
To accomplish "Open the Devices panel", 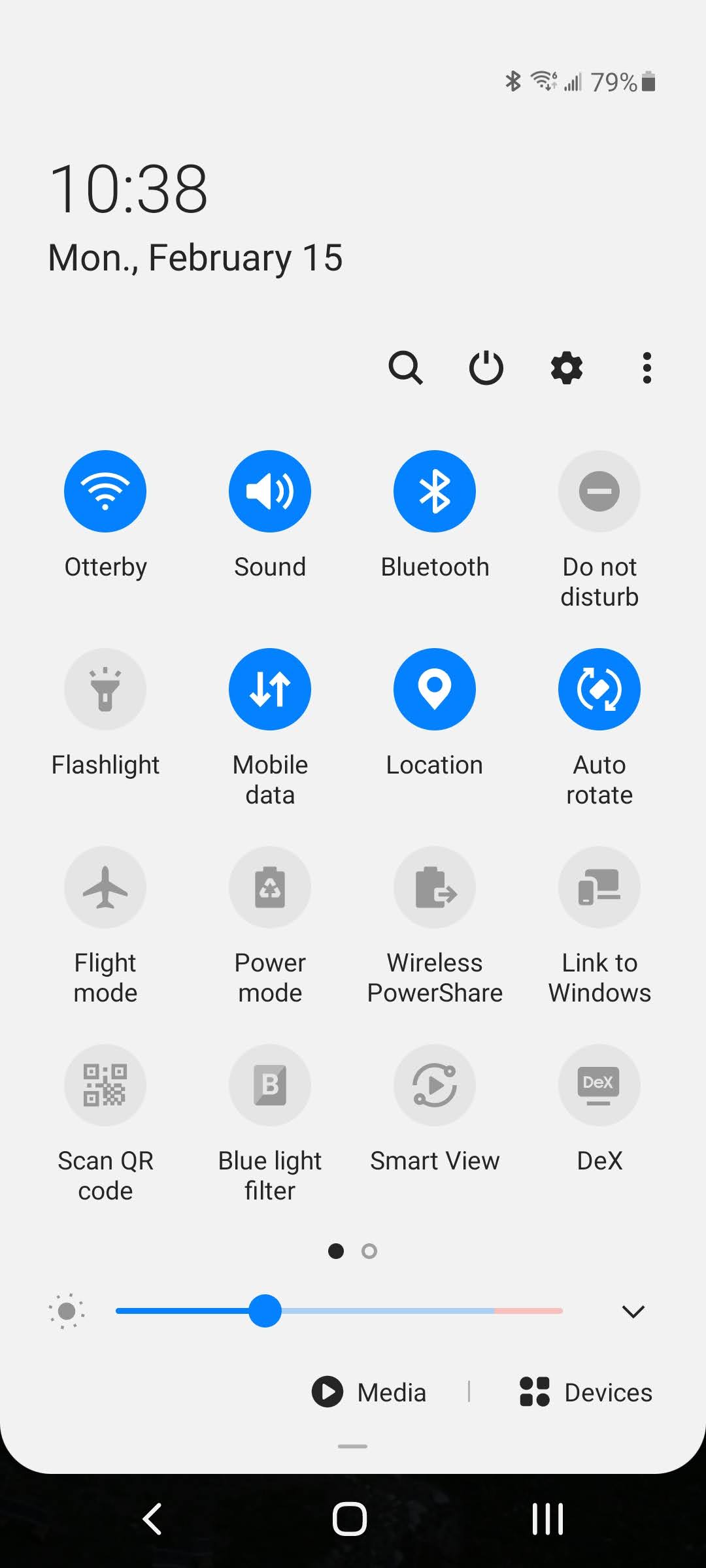I will pos(586,1392).
